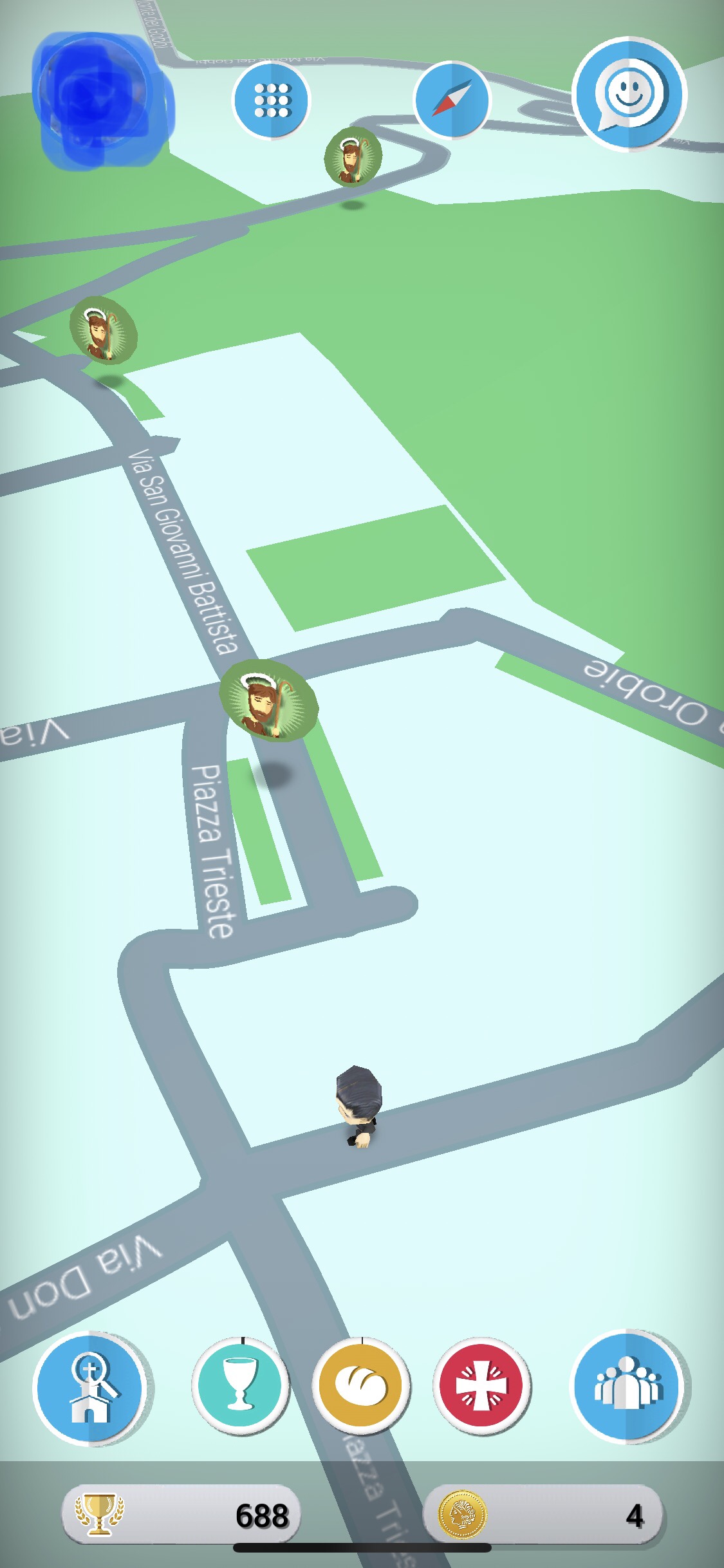Tap the saint marker on Piazza Trieste
Screen dimensions: 724x1568
[x=268, y=700]
